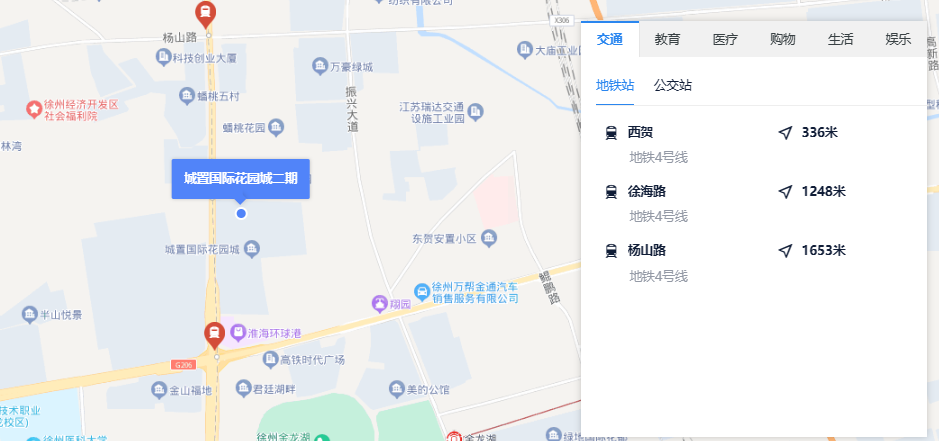Viewport: 939px width, 441px height.
Task: Select the 生活 tab
Action: pyautogui.click(x=841, y=40)
